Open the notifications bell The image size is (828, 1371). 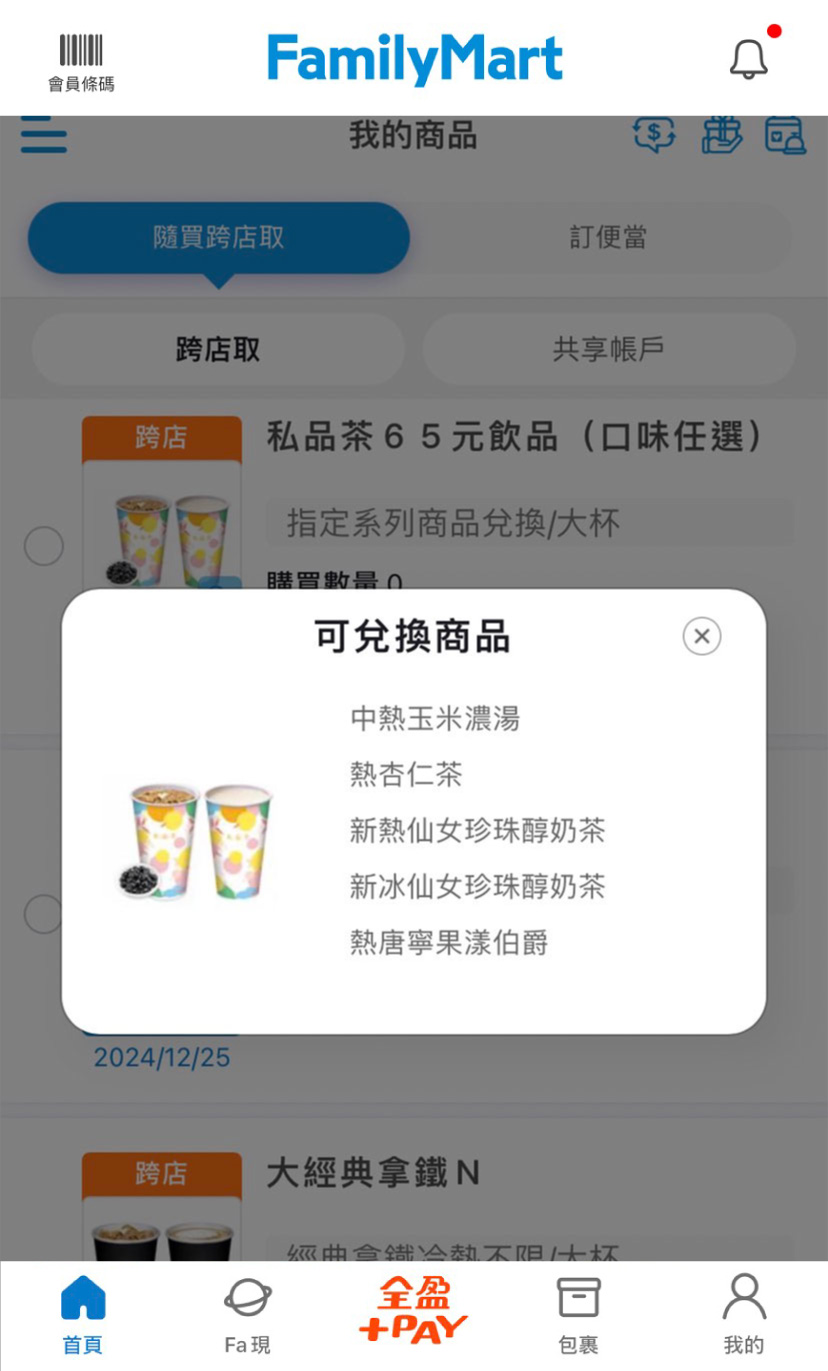748,59
